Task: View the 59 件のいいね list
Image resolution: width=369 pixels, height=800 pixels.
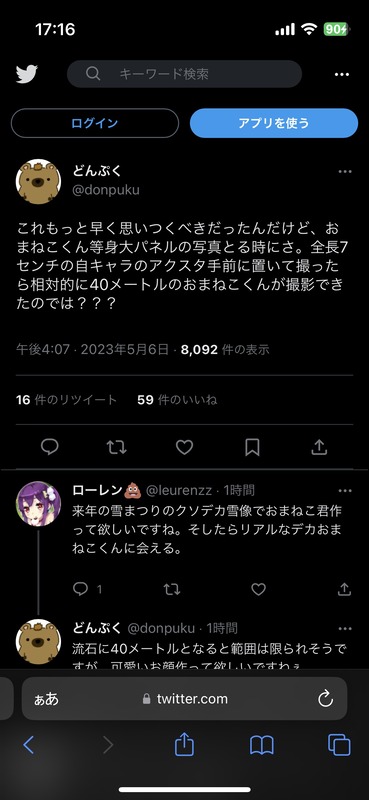Action: click(x=177, y=400)
